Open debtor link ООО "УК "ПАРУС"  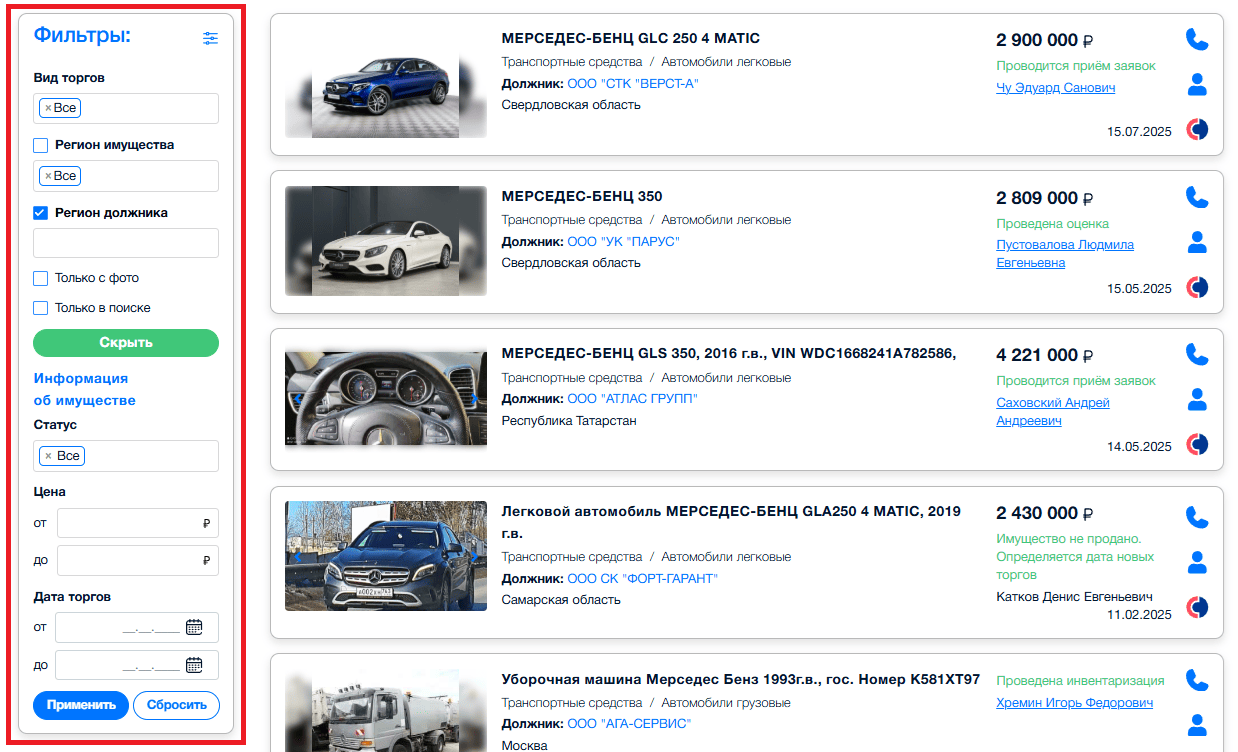click(x=623, y=241)
